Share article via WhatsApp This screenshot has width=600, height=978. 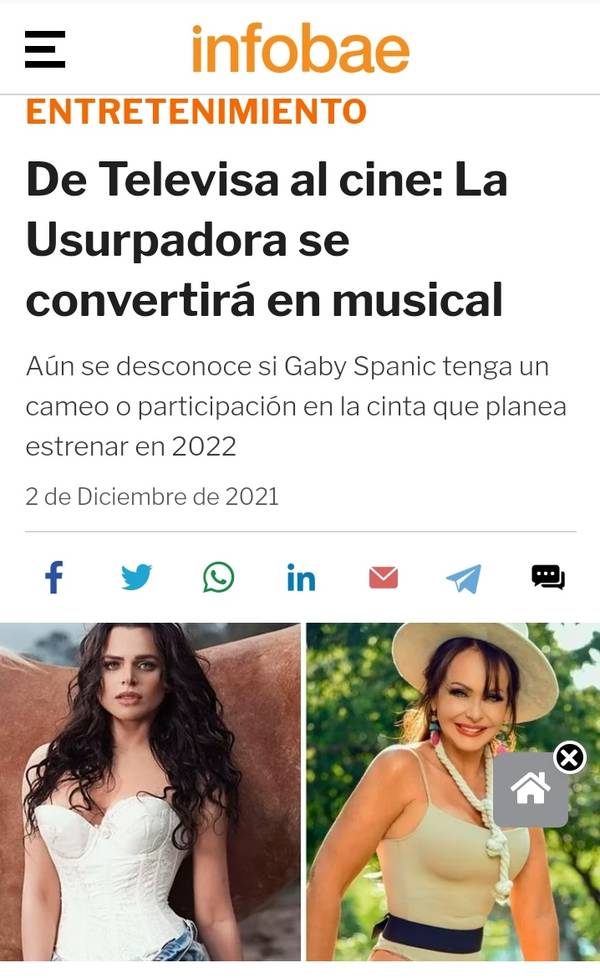point(218,577)
